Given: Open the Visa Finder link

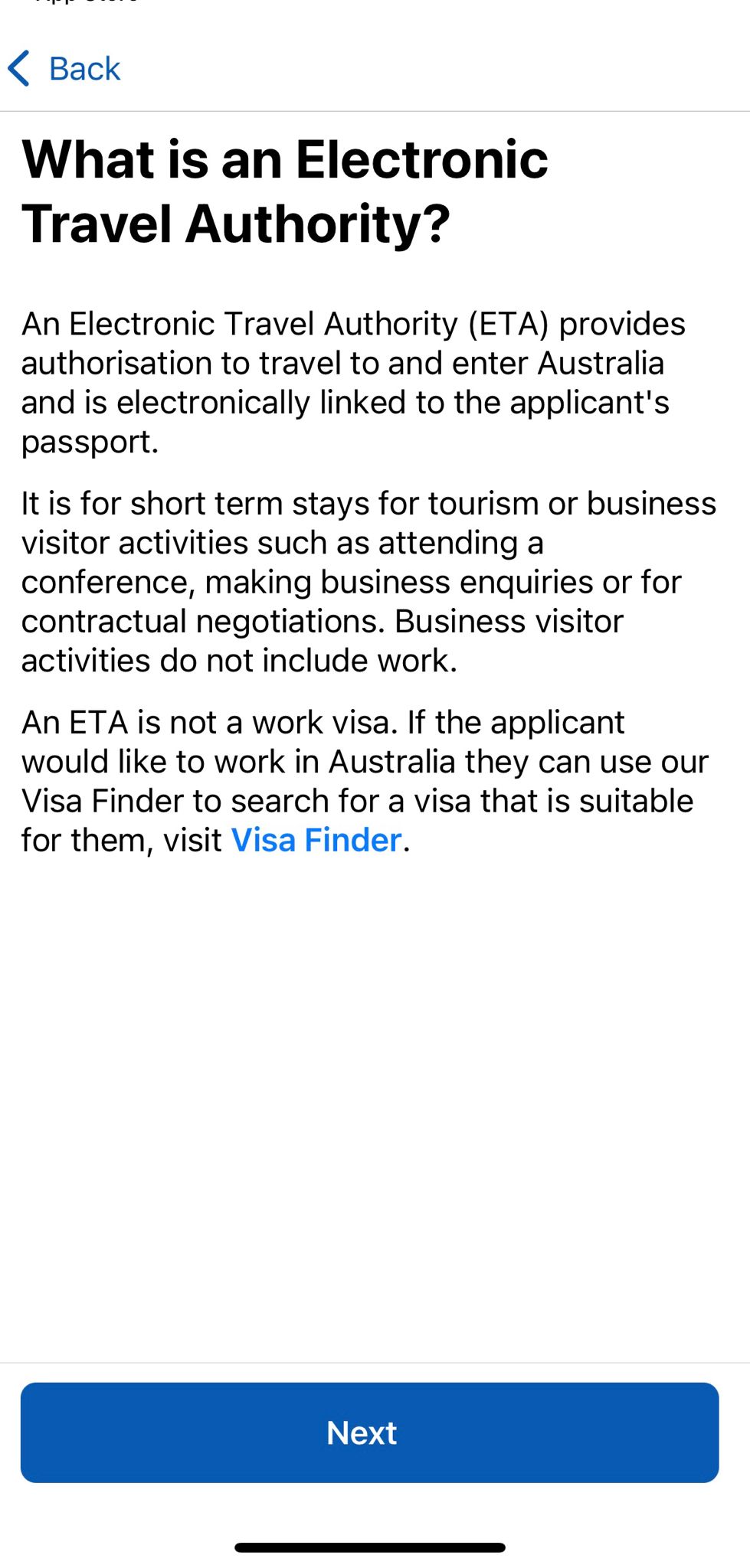Looking at the screenshot, I should (x=316, y=841).
